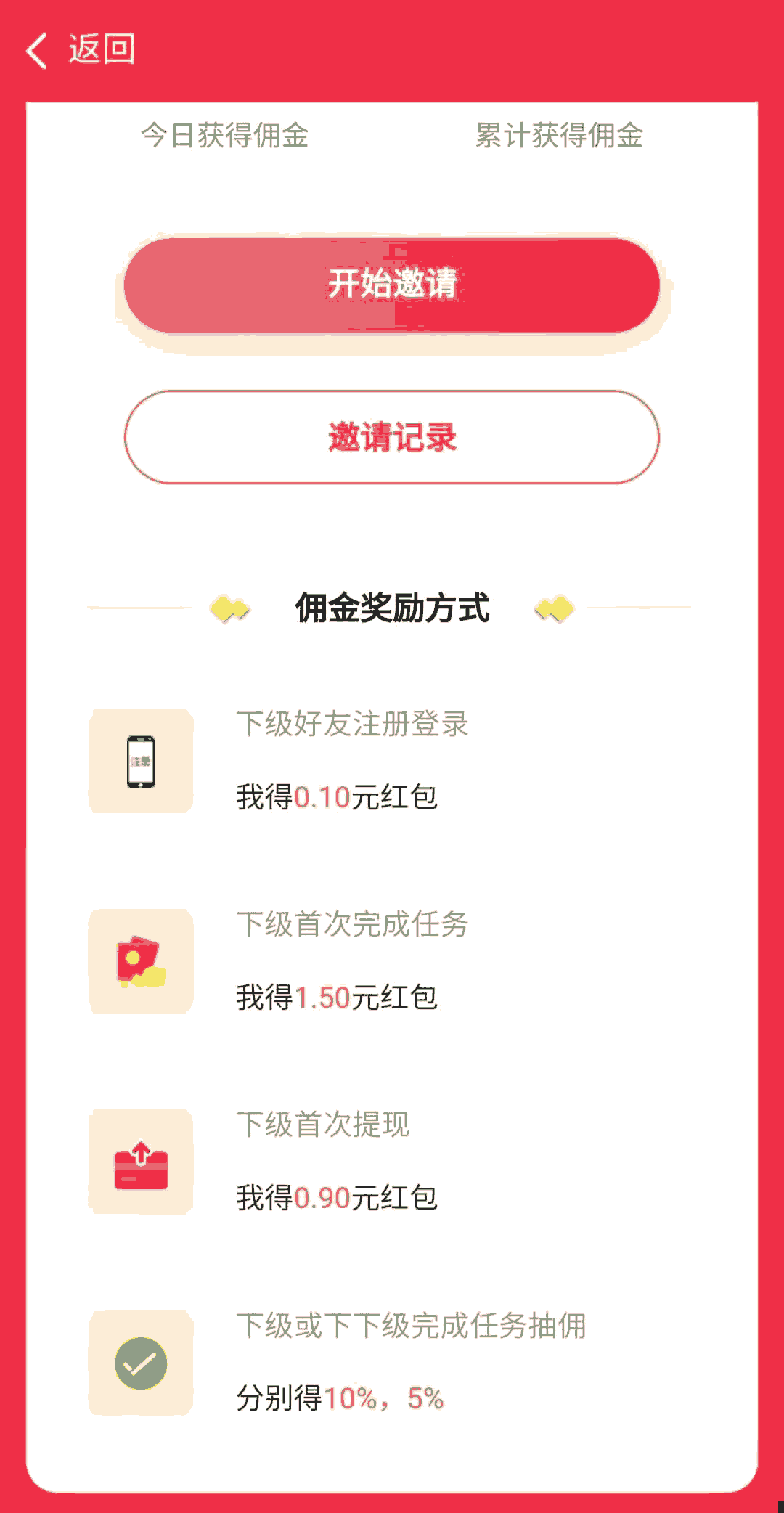Screen dimensions: 784x1513
Task: Open 邀请记录 invitation records
Action: pos(392,437)
